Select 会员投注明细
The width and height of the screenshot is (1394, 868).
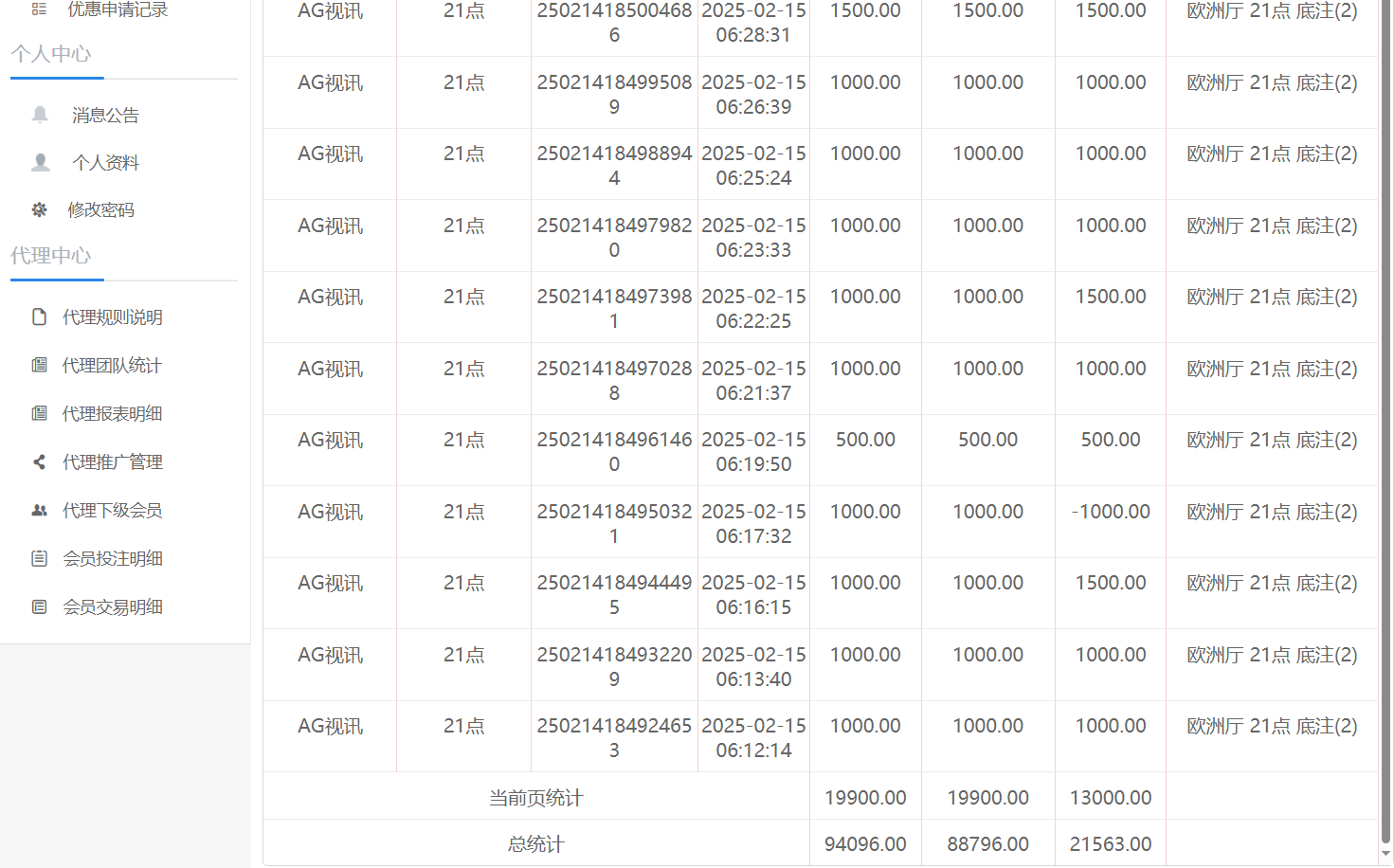pos(112,559)
